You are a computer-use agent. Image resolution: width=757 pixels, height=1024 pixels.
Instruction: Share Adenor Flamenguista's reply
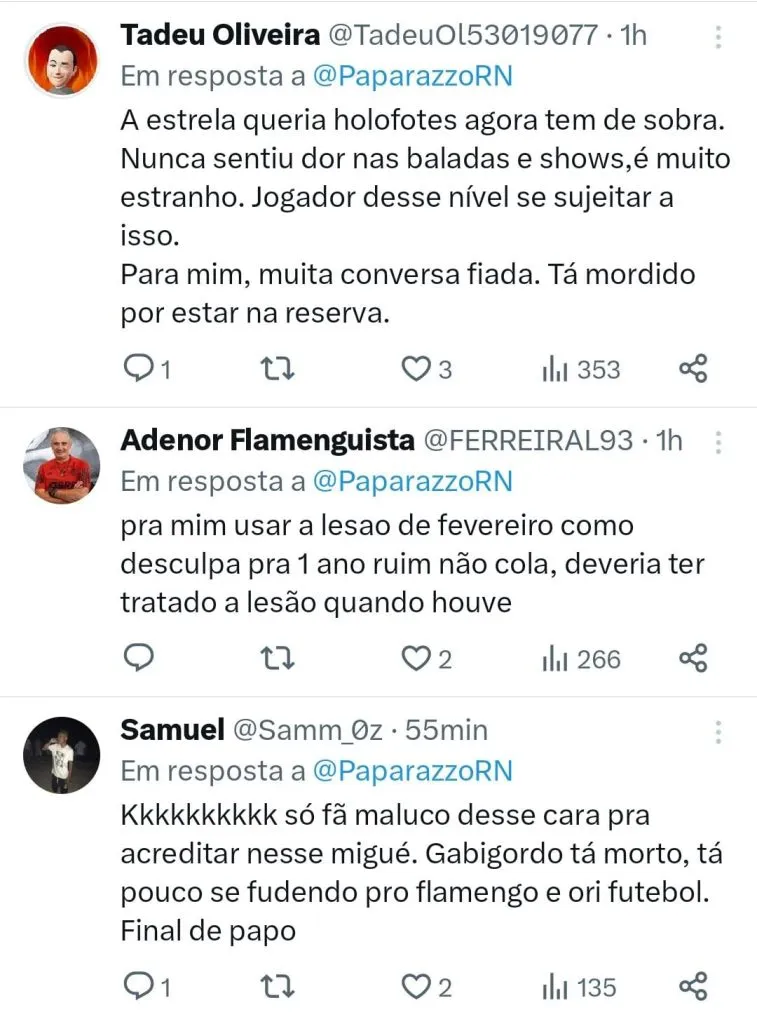693,659
